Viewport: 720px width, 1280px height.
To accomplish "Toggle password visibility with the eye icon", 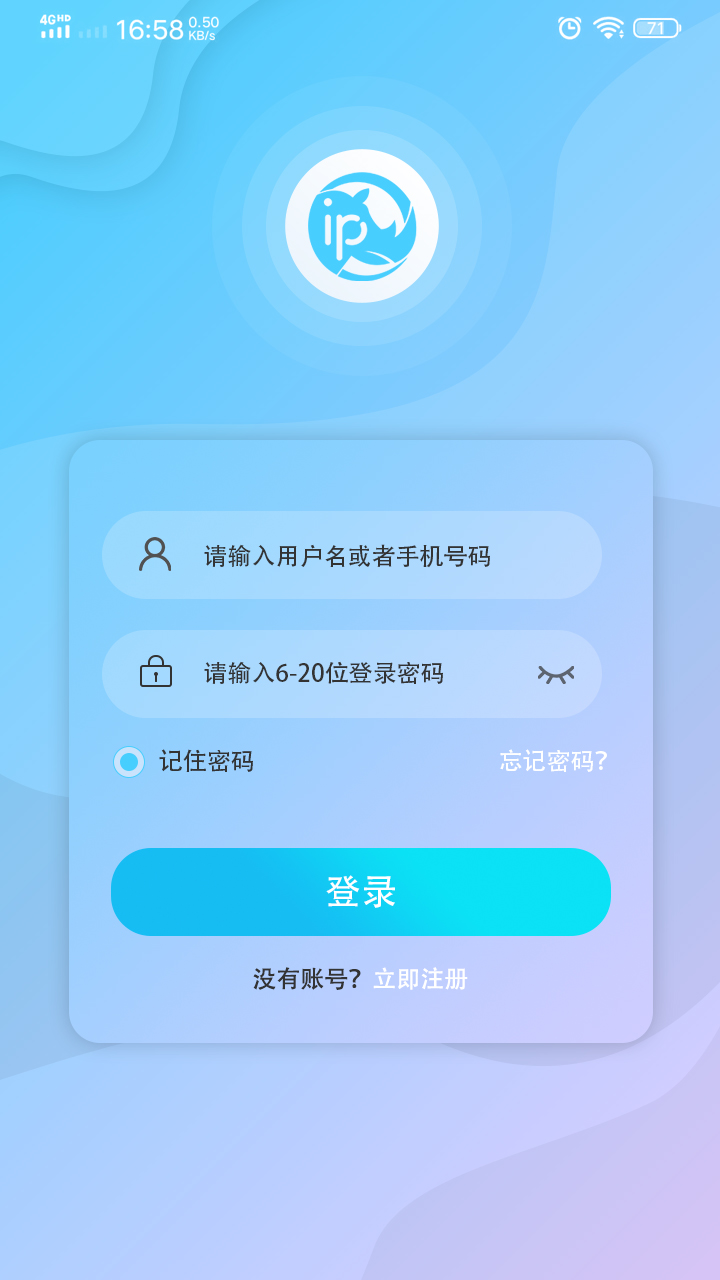I will click(556, 674).
